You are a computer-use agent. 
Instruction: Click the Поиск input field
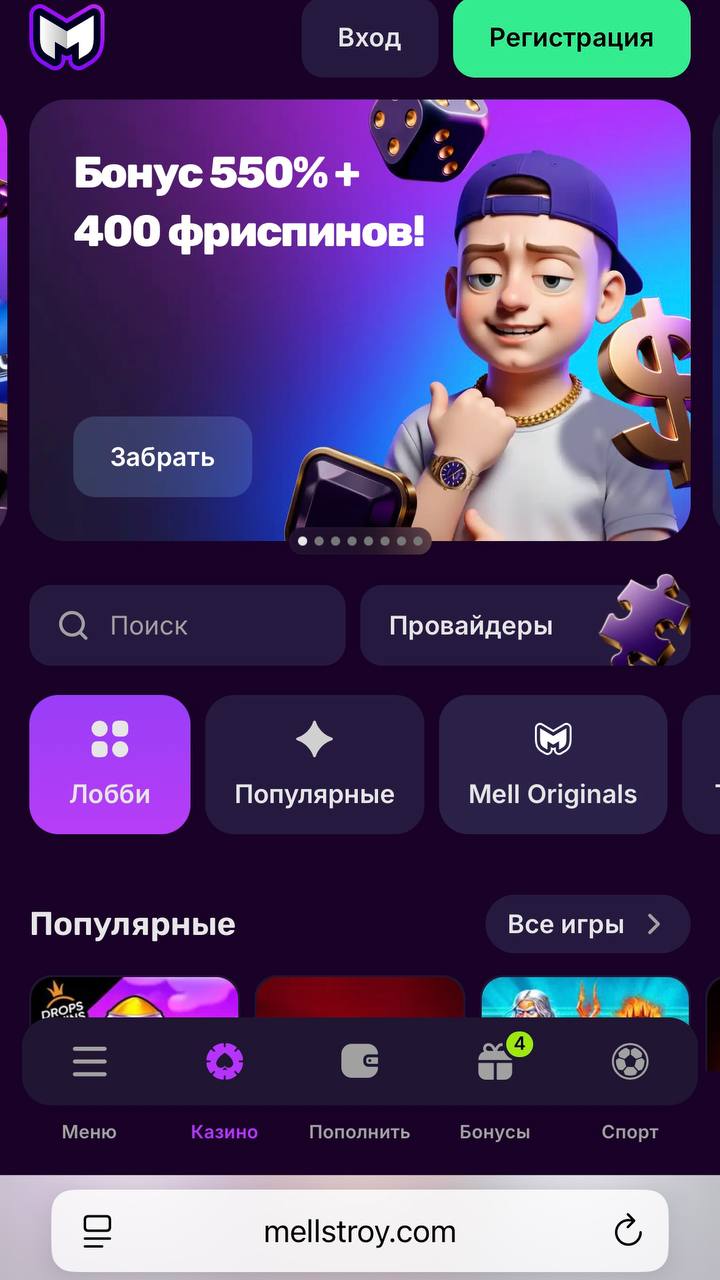coord(187,625)
